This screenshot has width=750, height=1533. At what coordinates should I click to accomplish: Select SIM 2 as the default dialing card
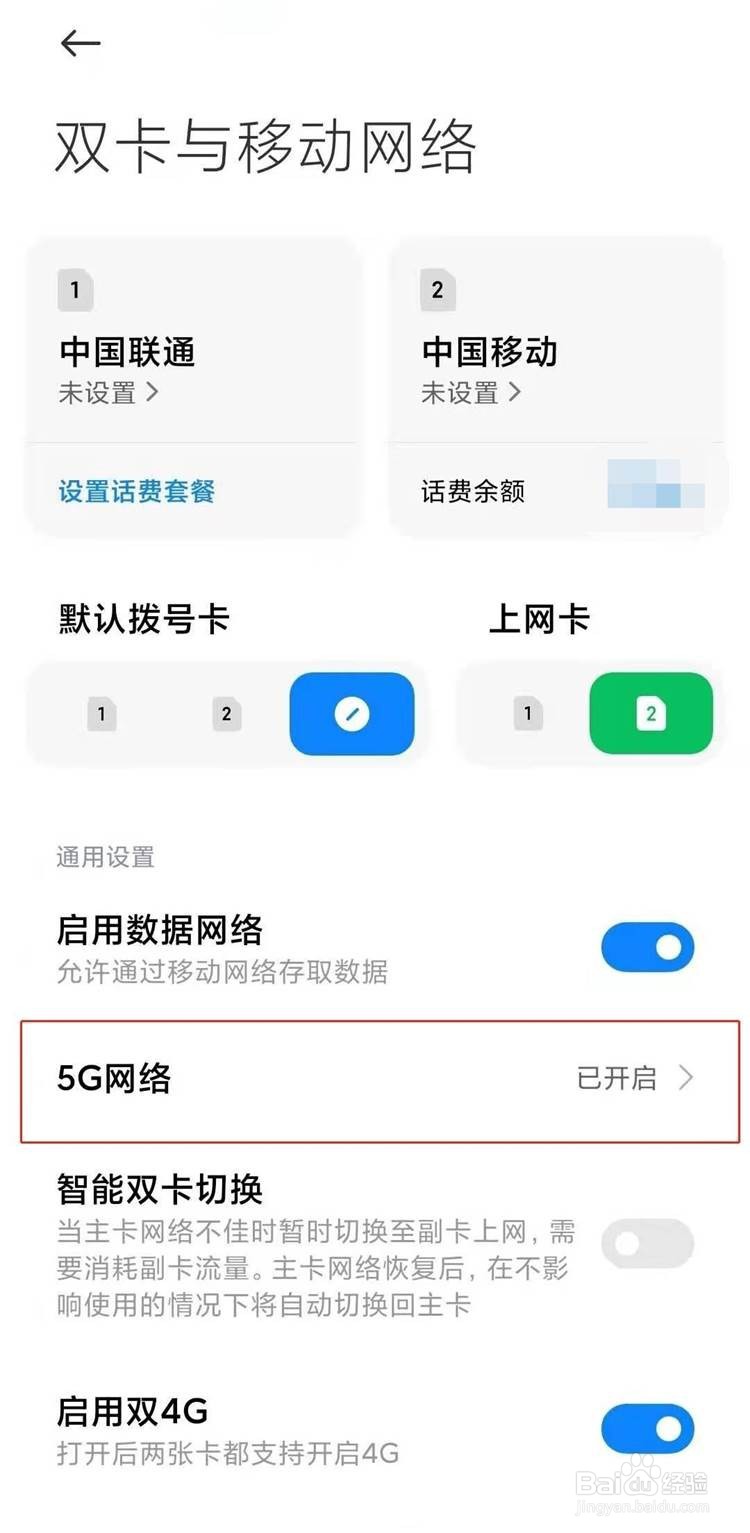click(226, 714)
